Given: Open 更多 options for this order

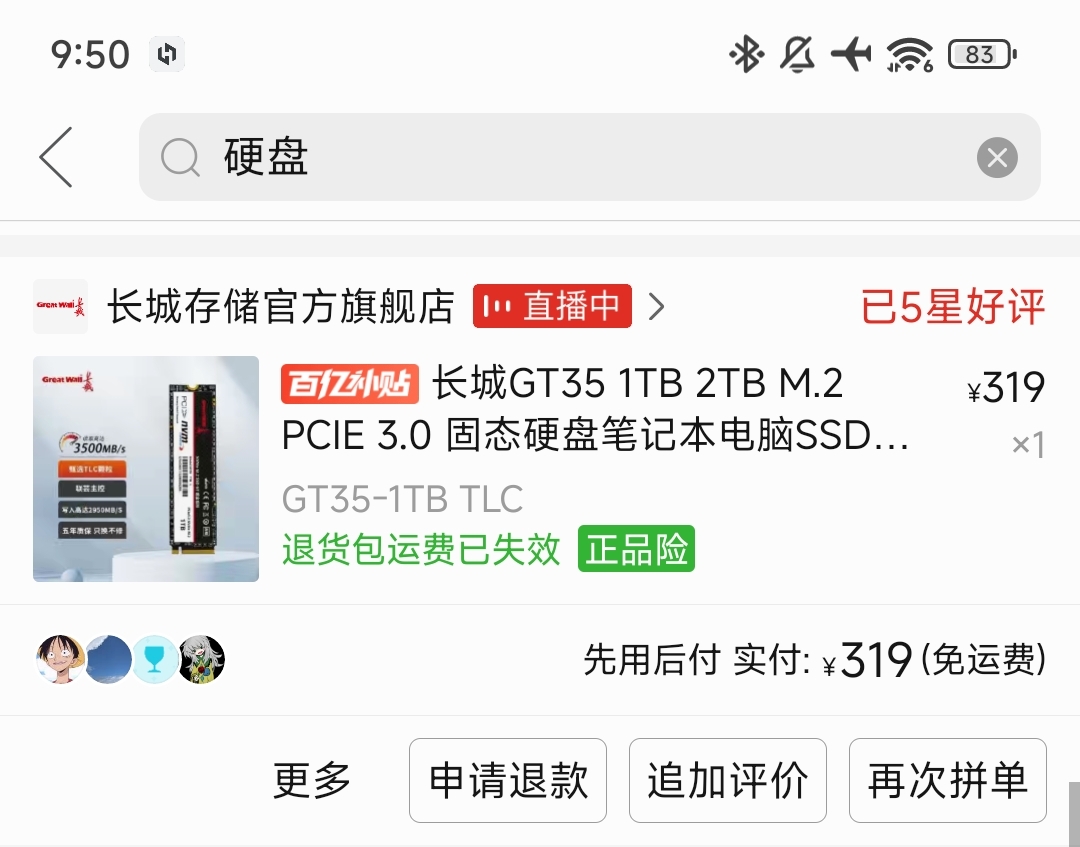Looking at the screenshot, I should tap(312, 780).
